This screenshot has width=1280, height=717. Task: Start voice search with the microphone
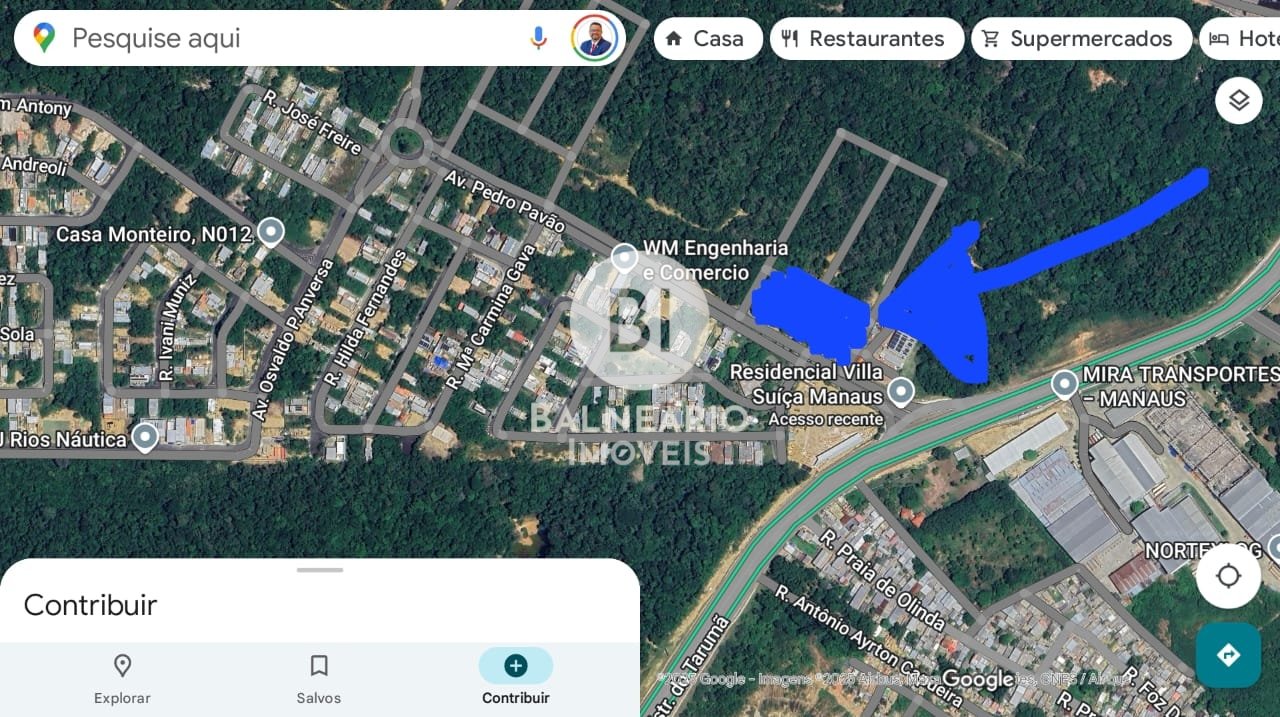538,39
